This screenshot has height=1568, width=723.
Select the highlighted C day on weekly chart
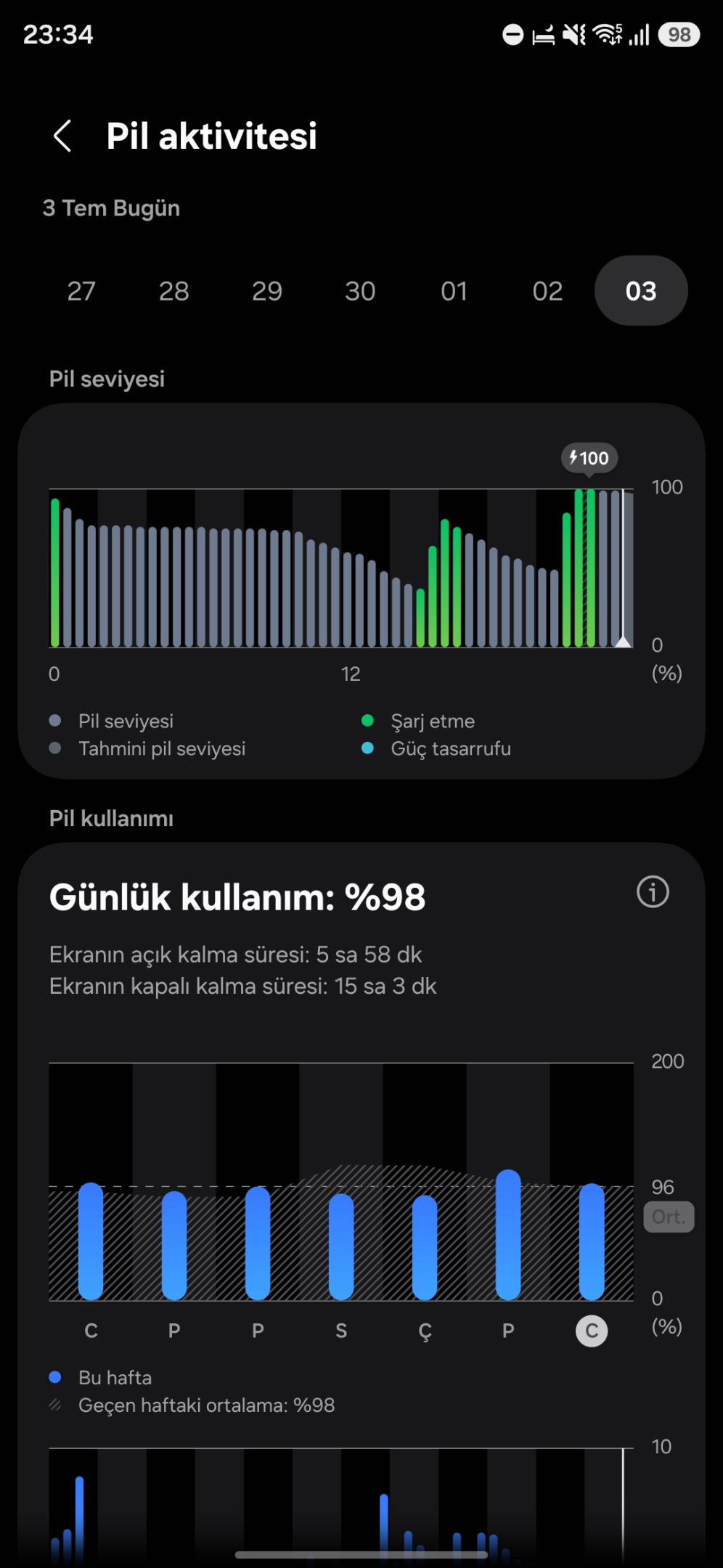(592, 1331)
